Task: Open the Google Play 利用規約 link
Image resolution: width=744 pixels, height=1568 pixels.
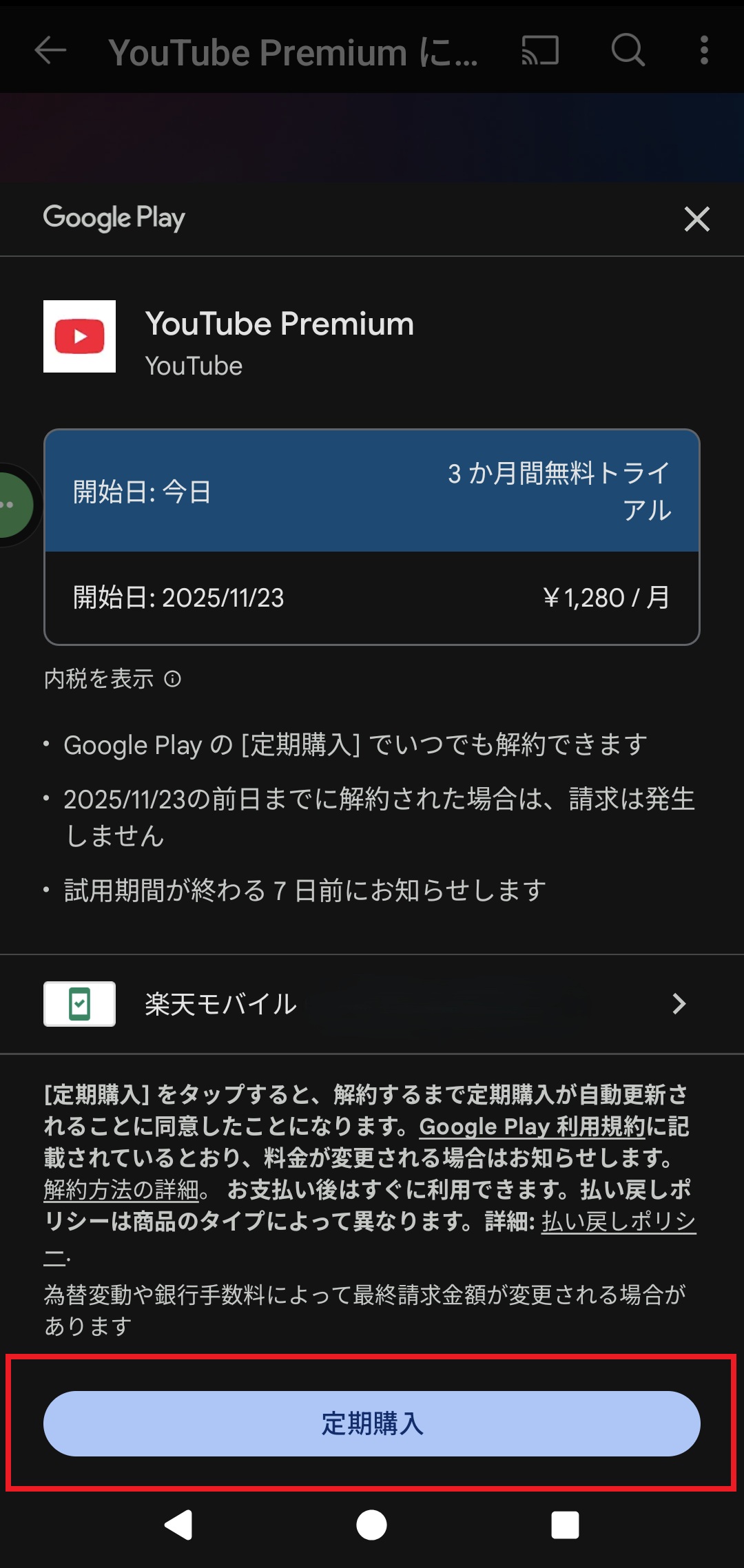Action: [532, 1127]
